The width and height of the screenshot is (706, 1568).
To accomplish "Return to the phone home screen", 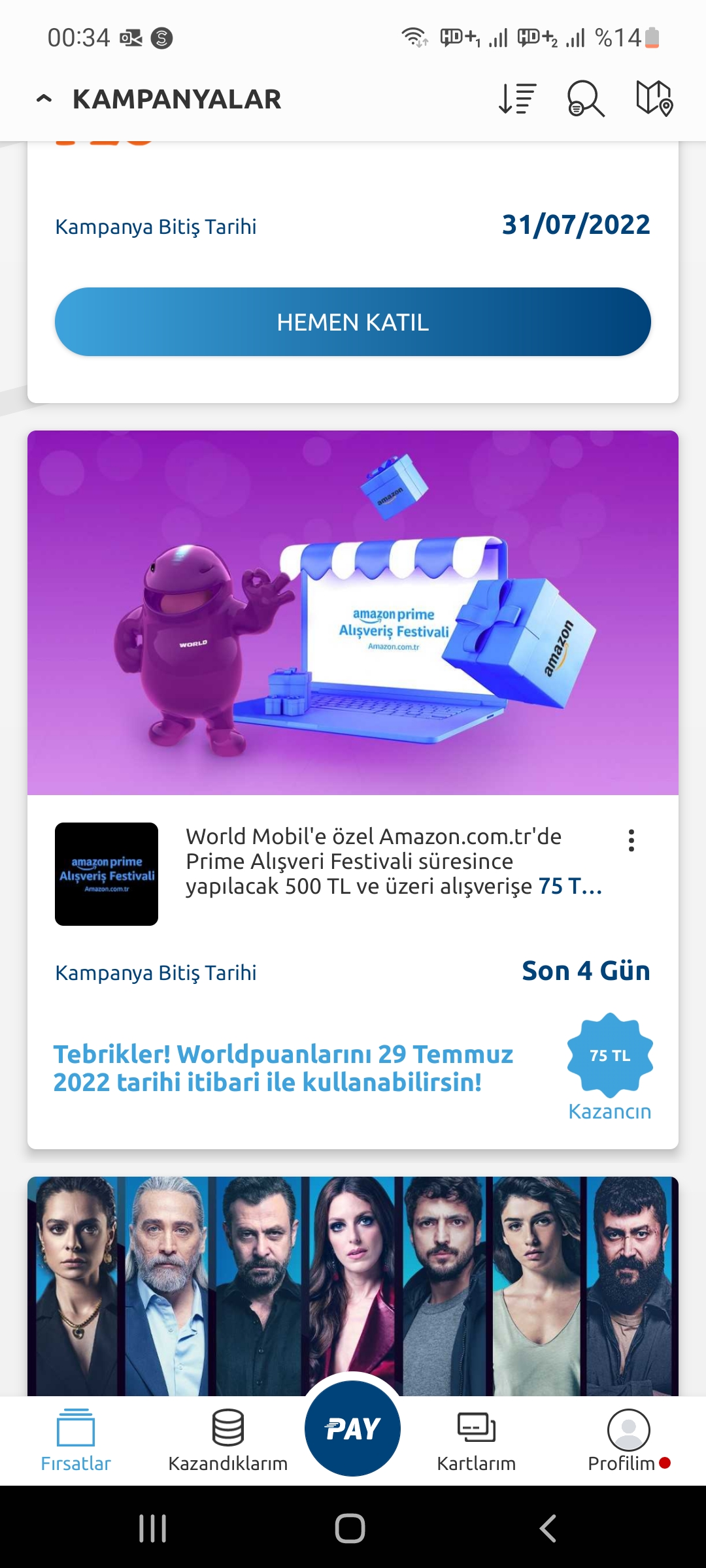I will pos(350,1528).
